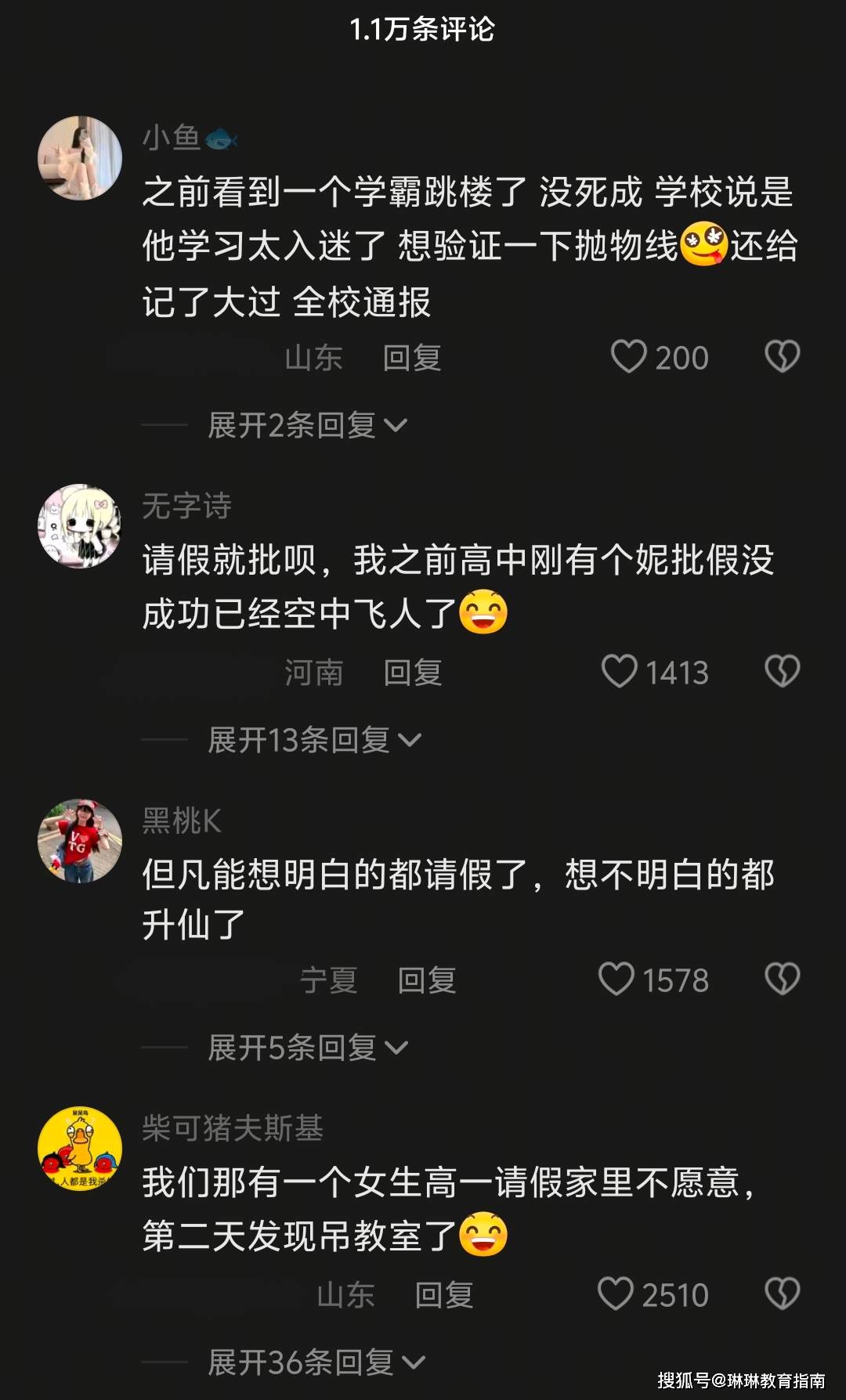Dislike 无字诗's comment
846x1400 pixels.
point(781,672)
